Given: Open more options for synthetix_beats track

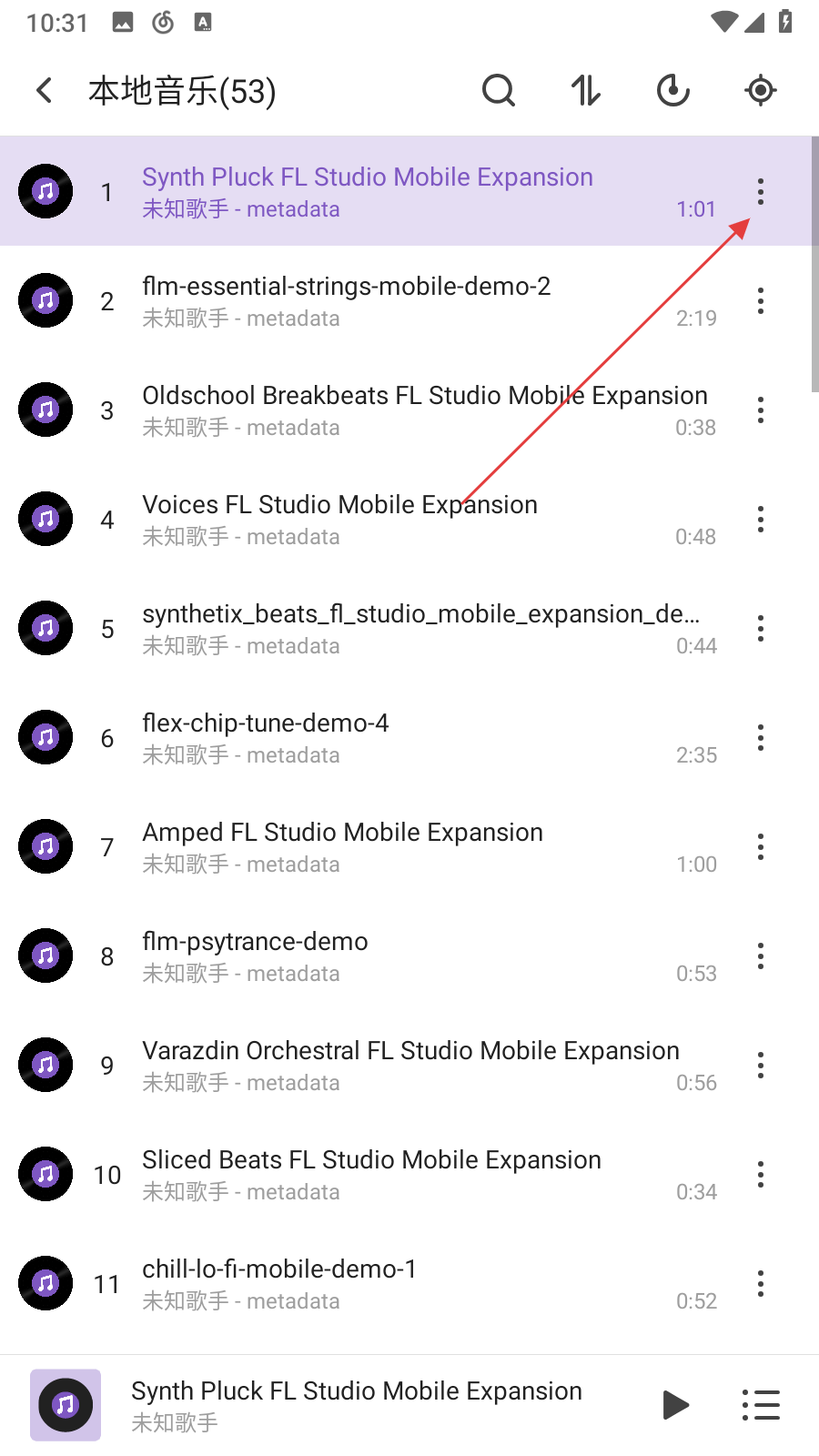Looking at the screenshot, I should click(x=761, y=629).
